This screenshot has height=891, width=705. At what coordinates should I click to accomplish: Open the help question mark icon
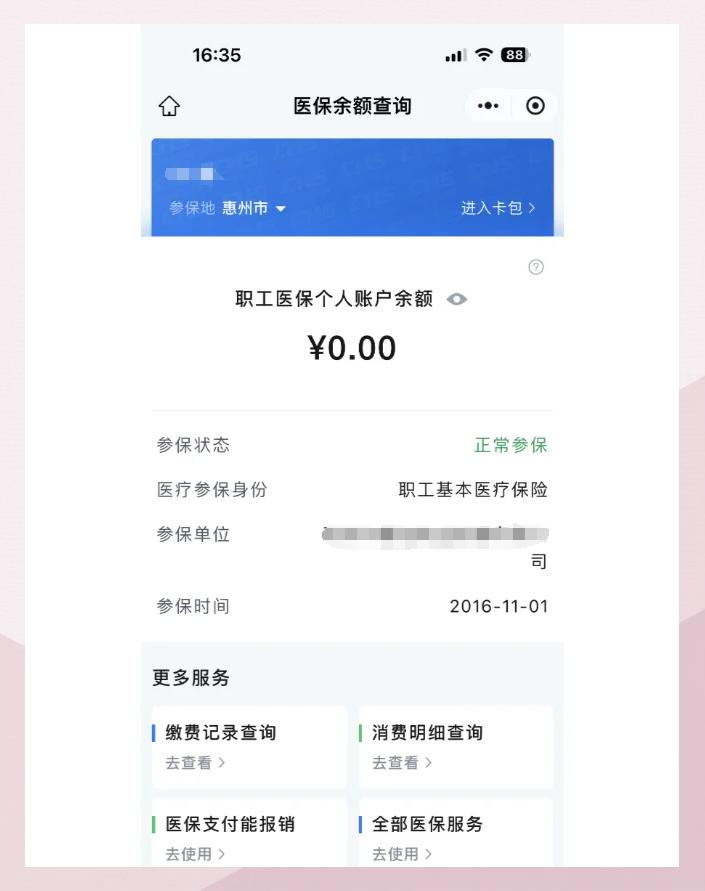point(536,267)
